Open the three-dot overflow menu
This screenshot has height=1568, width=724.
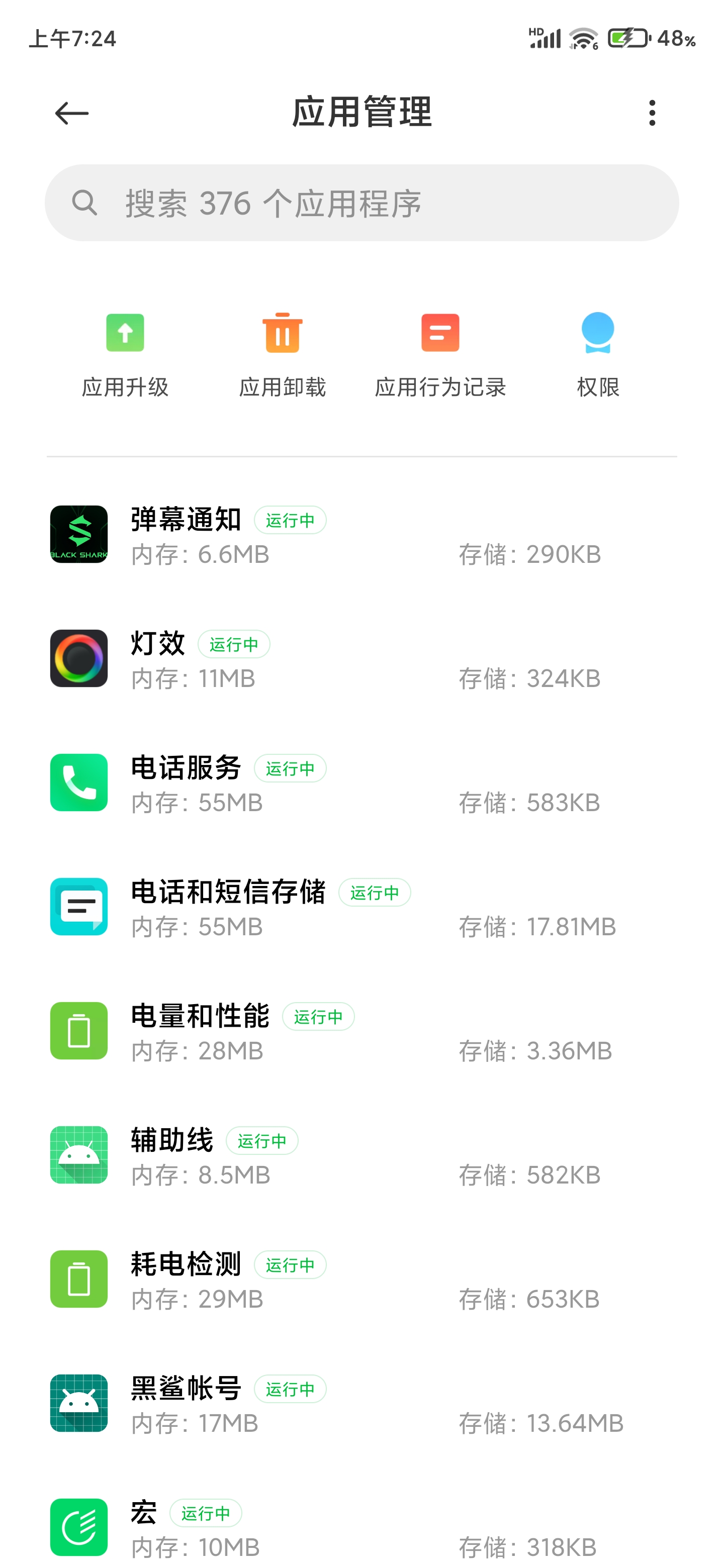652,113
